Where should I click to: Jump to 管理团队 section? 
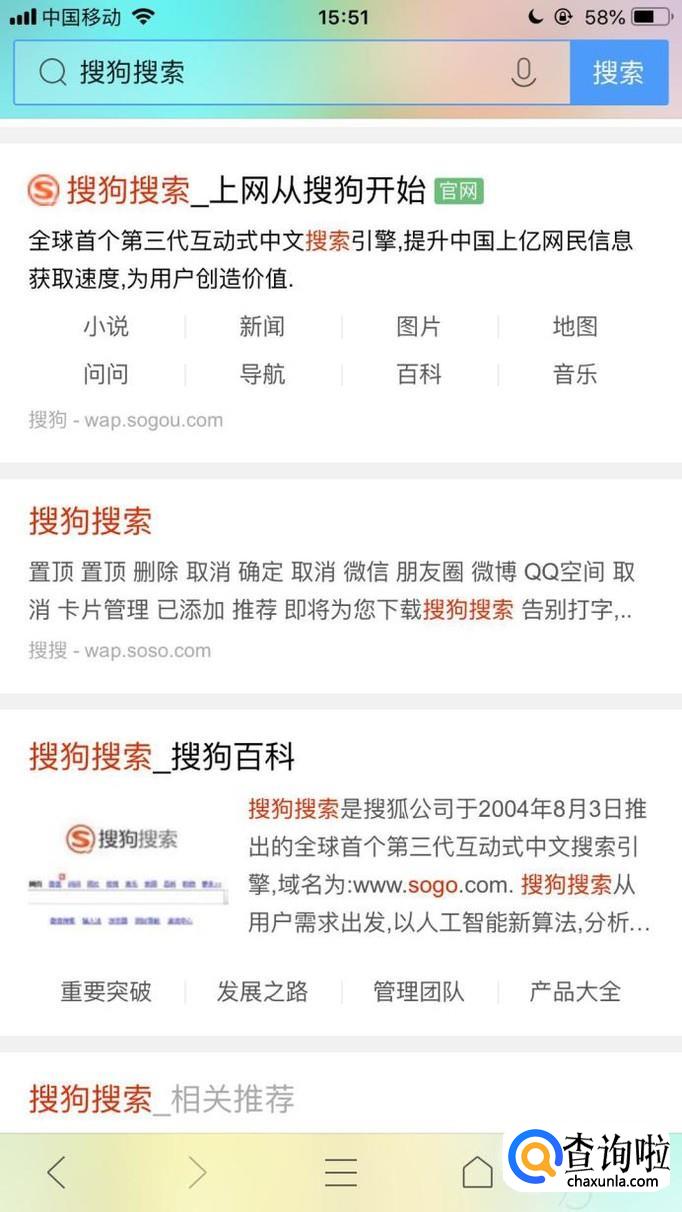point(418,991)
